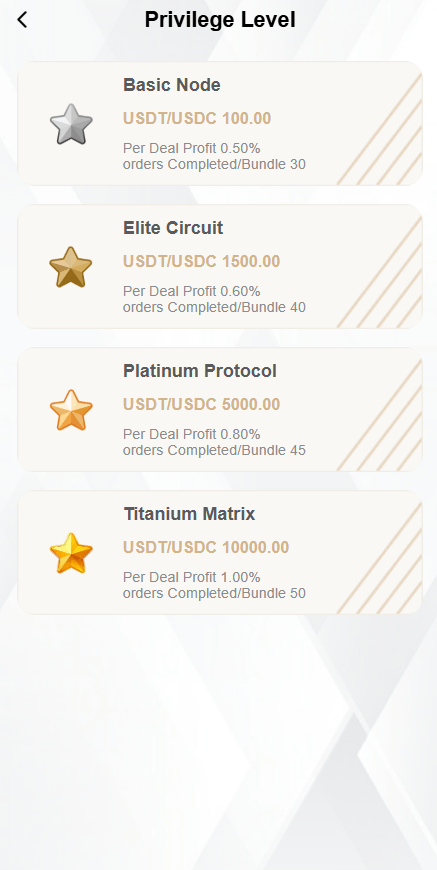The height and width of the screenshot is (870, 437).
Task: Select the Basic Node level card
Action: pyautogui.click(x=220, y=123)
